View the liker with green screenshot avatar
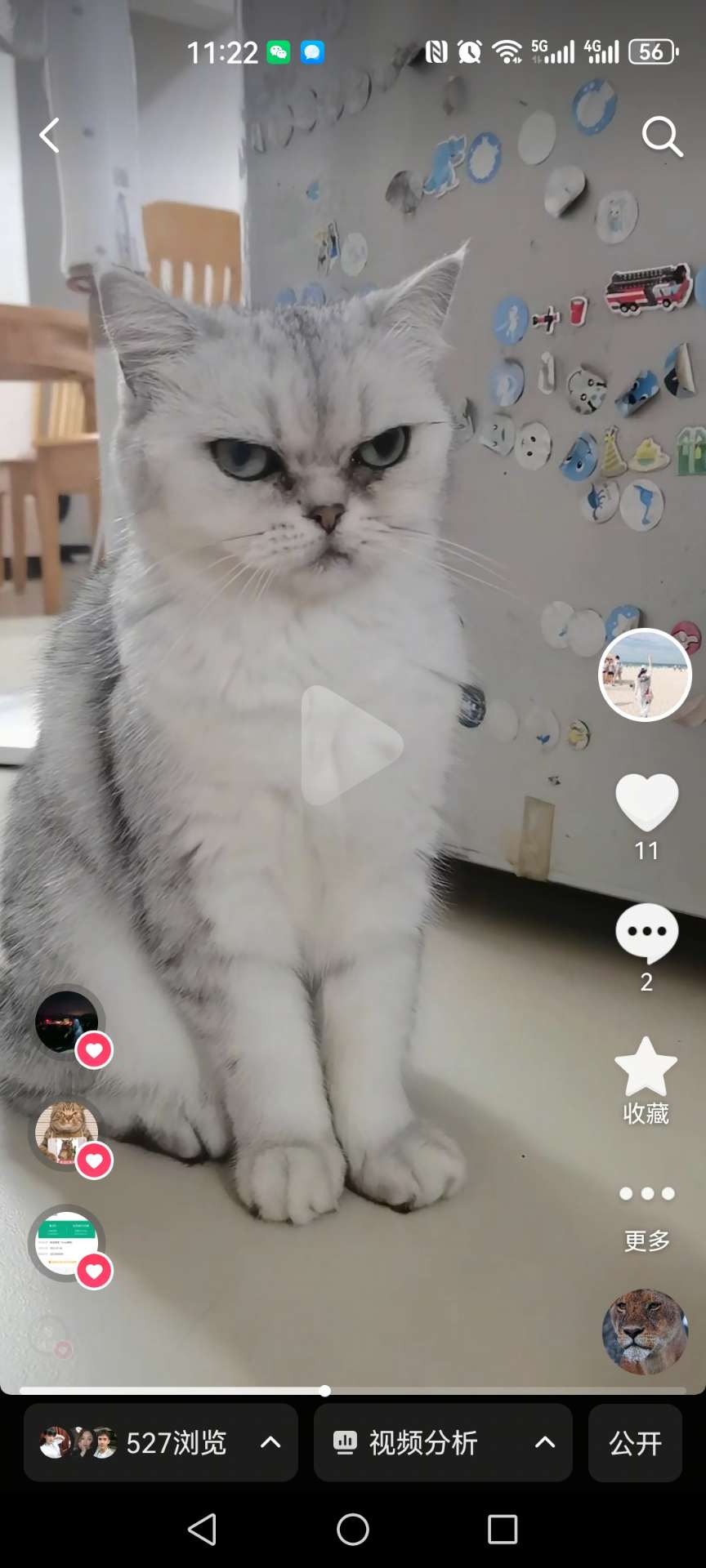Viewport: 706px width, 1568px height. [66, 1242]
